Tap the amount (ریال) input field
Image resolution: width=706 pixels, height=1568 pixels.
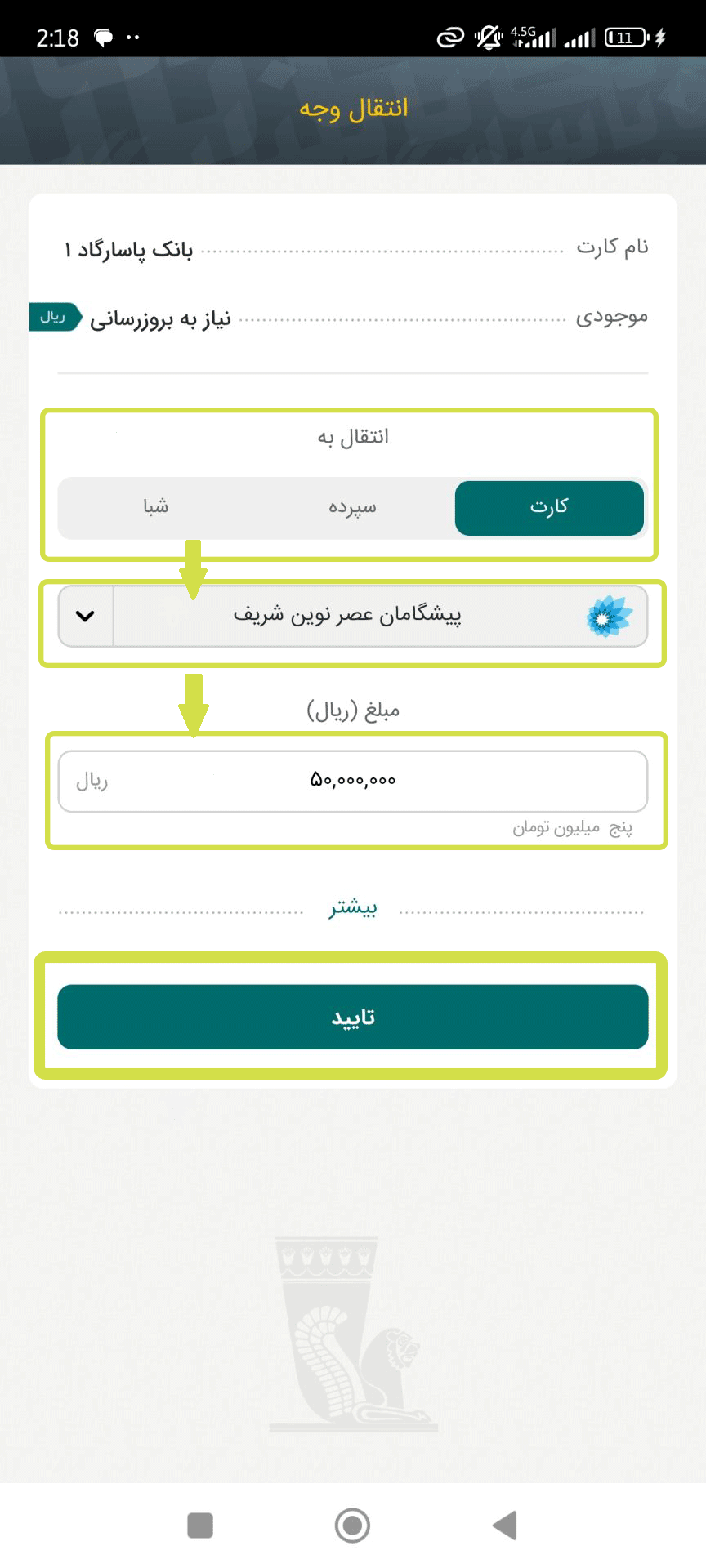352,781
